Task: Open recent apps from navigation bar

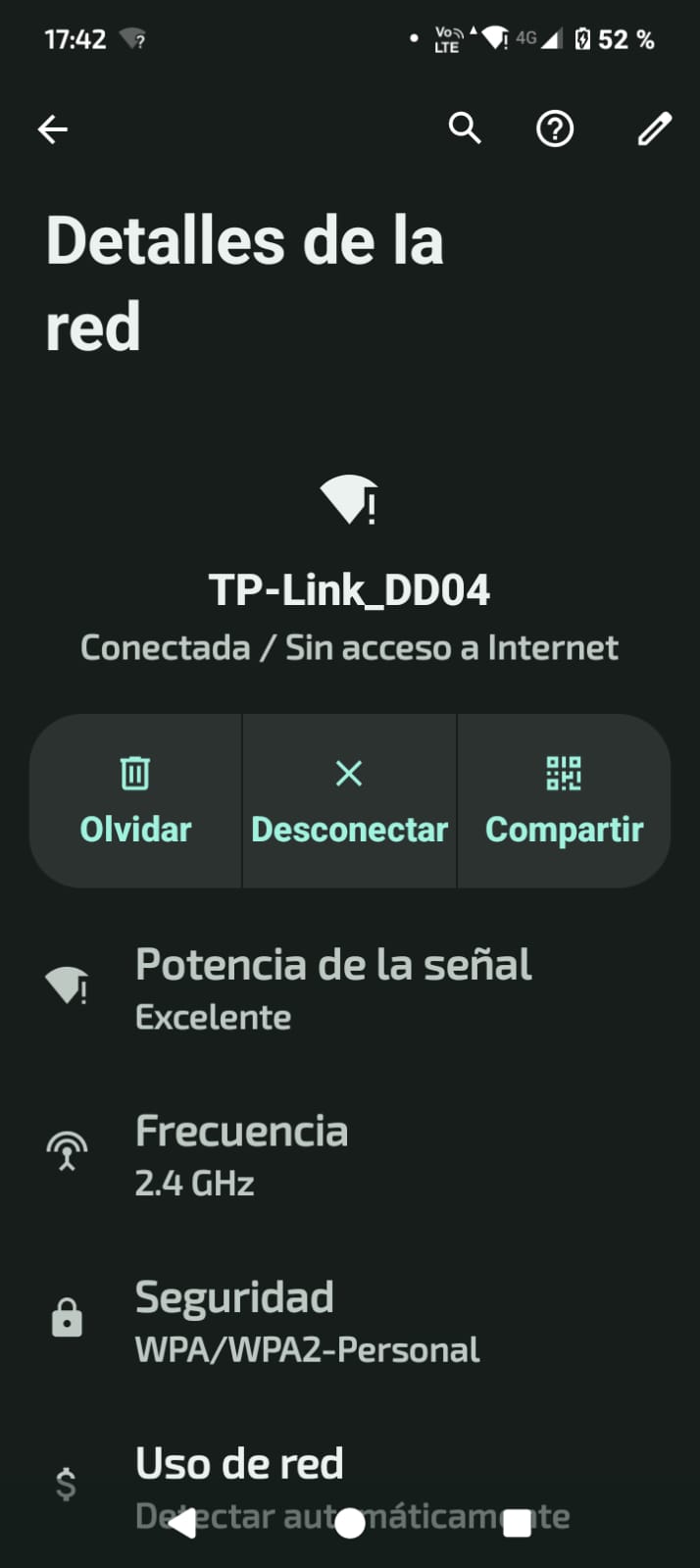Action: click(x=517, y=1523)
